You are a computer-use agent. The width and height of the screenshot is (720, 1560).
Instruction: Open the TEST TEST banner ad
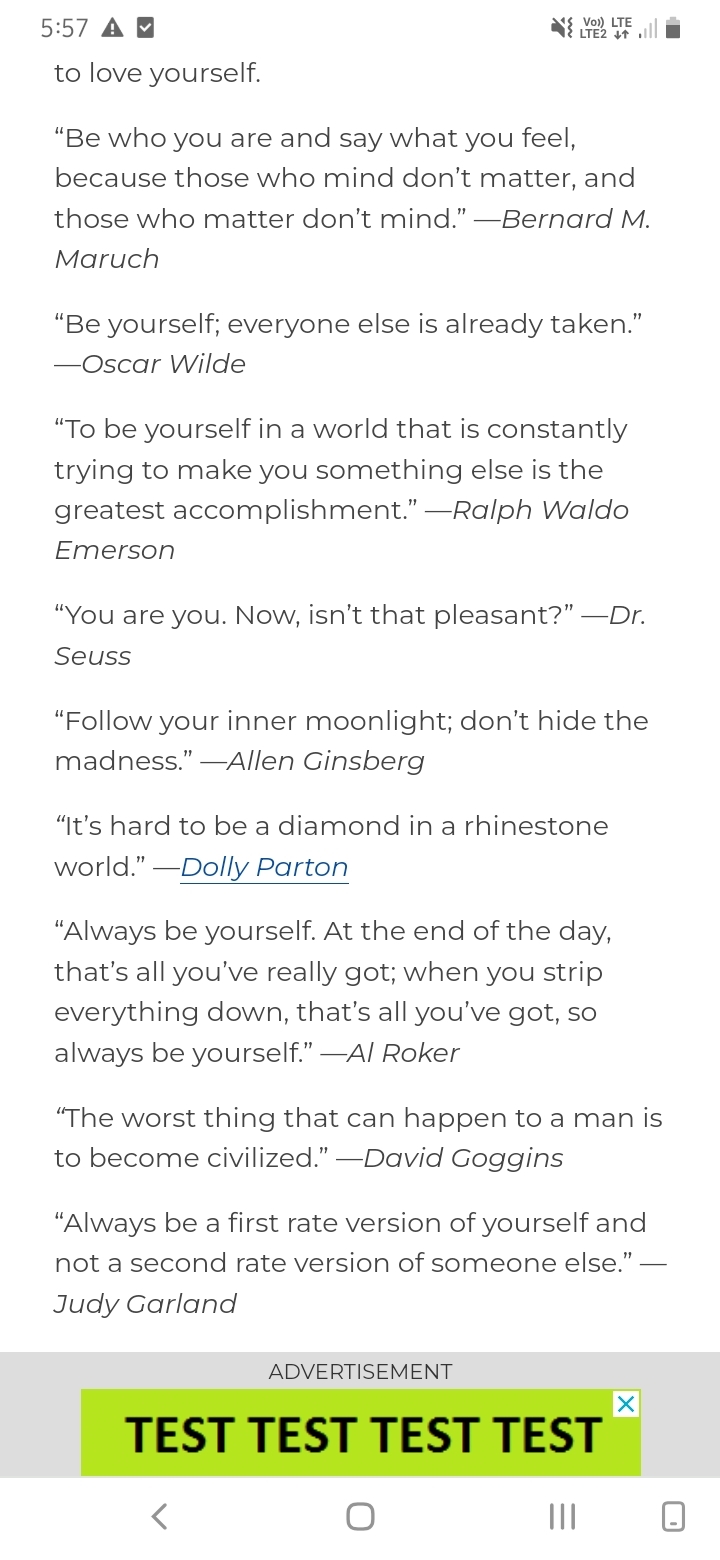pyautogui.click(x=361, y=1433)
